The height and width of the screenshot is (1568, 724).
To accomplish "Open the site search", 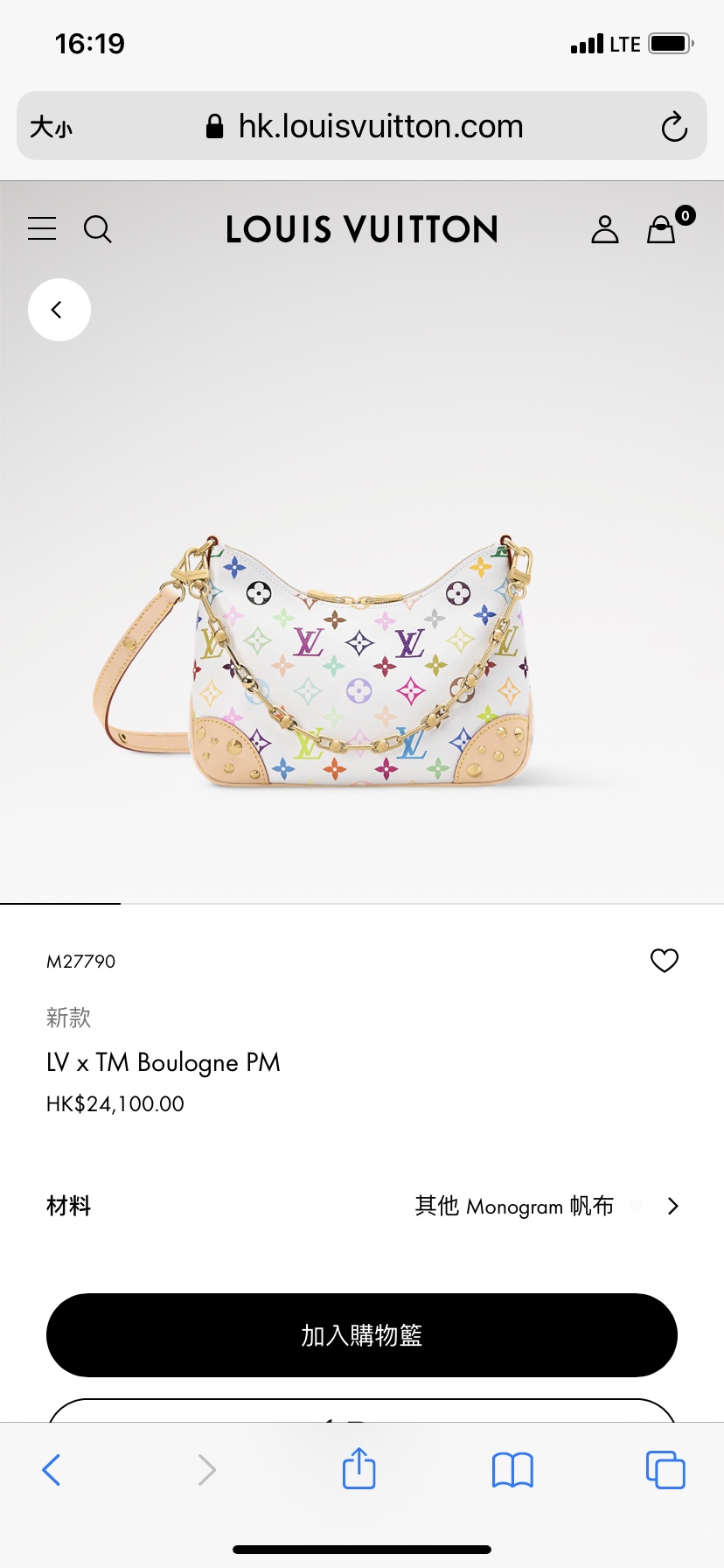I will (x=97, y=229).
